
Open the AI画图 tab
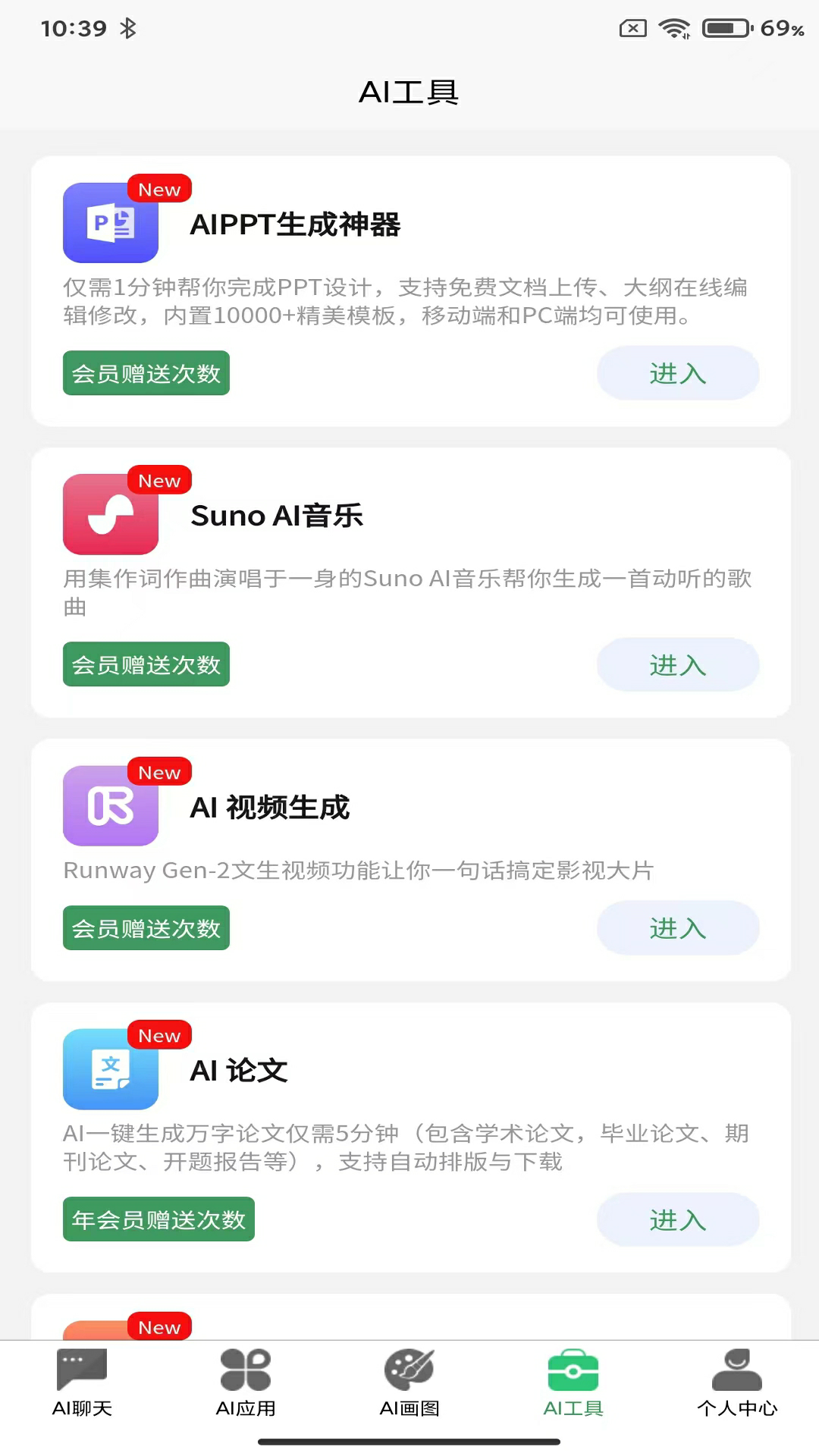click(x=409, y=1382)
